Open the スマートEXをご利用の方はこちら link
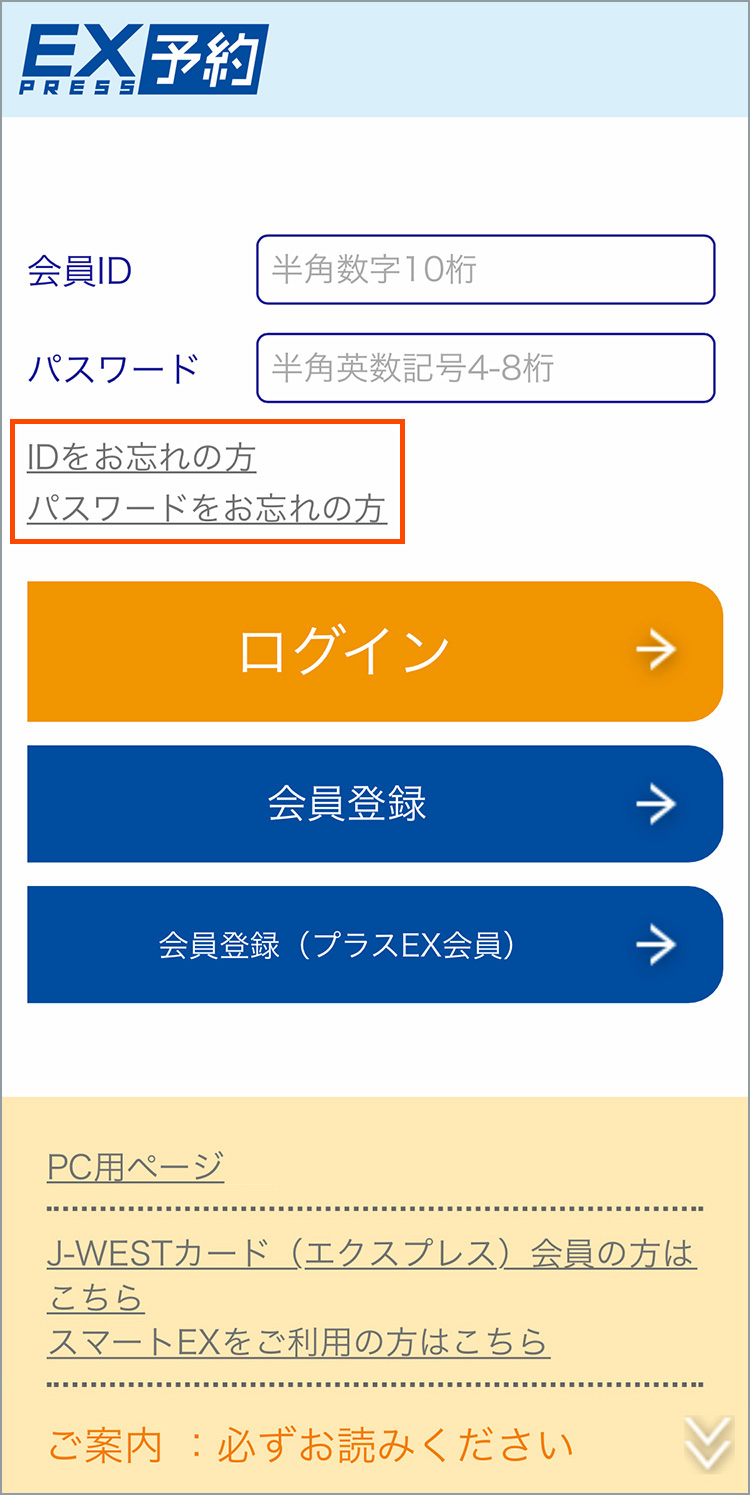 point(298,1341)
